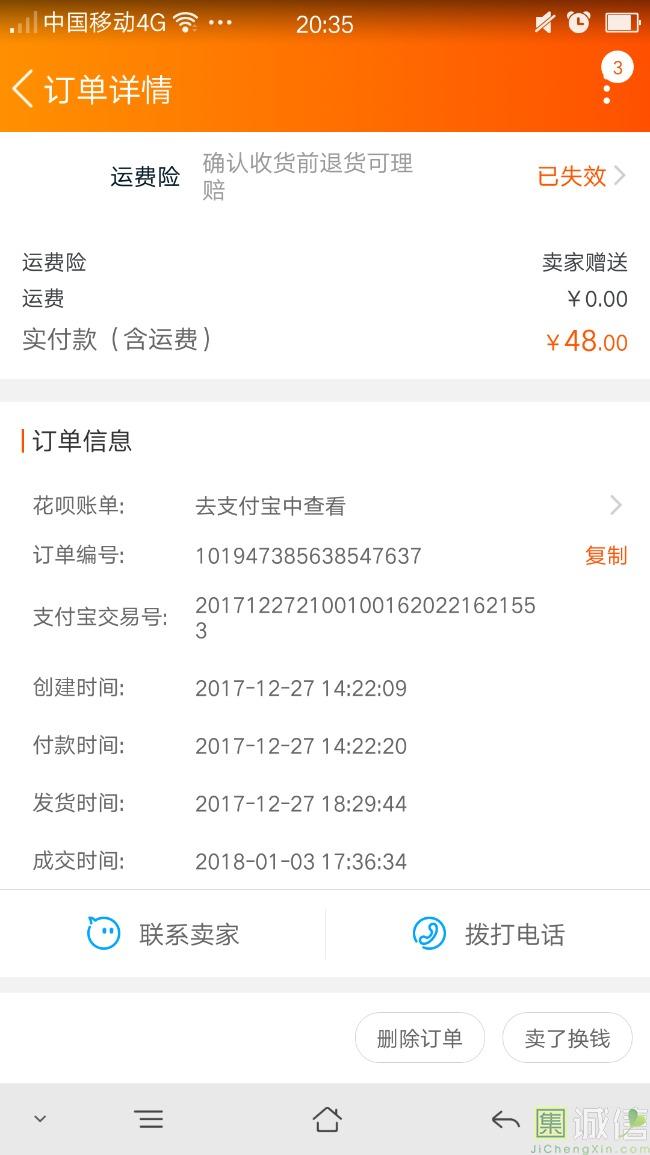
Task: Go back from 订单详情 page
Action: tap(22, 89)
